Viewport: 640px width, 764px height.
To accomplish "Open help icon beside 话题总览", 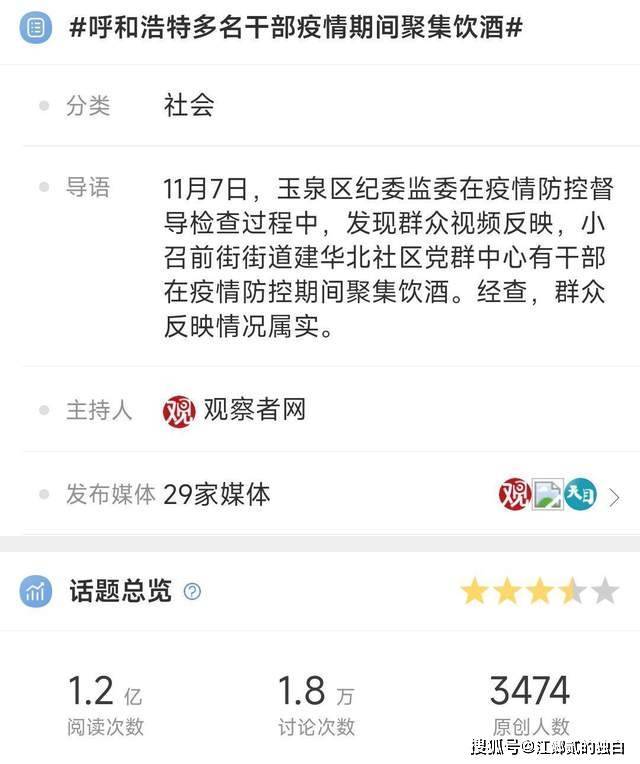I will (192, 591).
